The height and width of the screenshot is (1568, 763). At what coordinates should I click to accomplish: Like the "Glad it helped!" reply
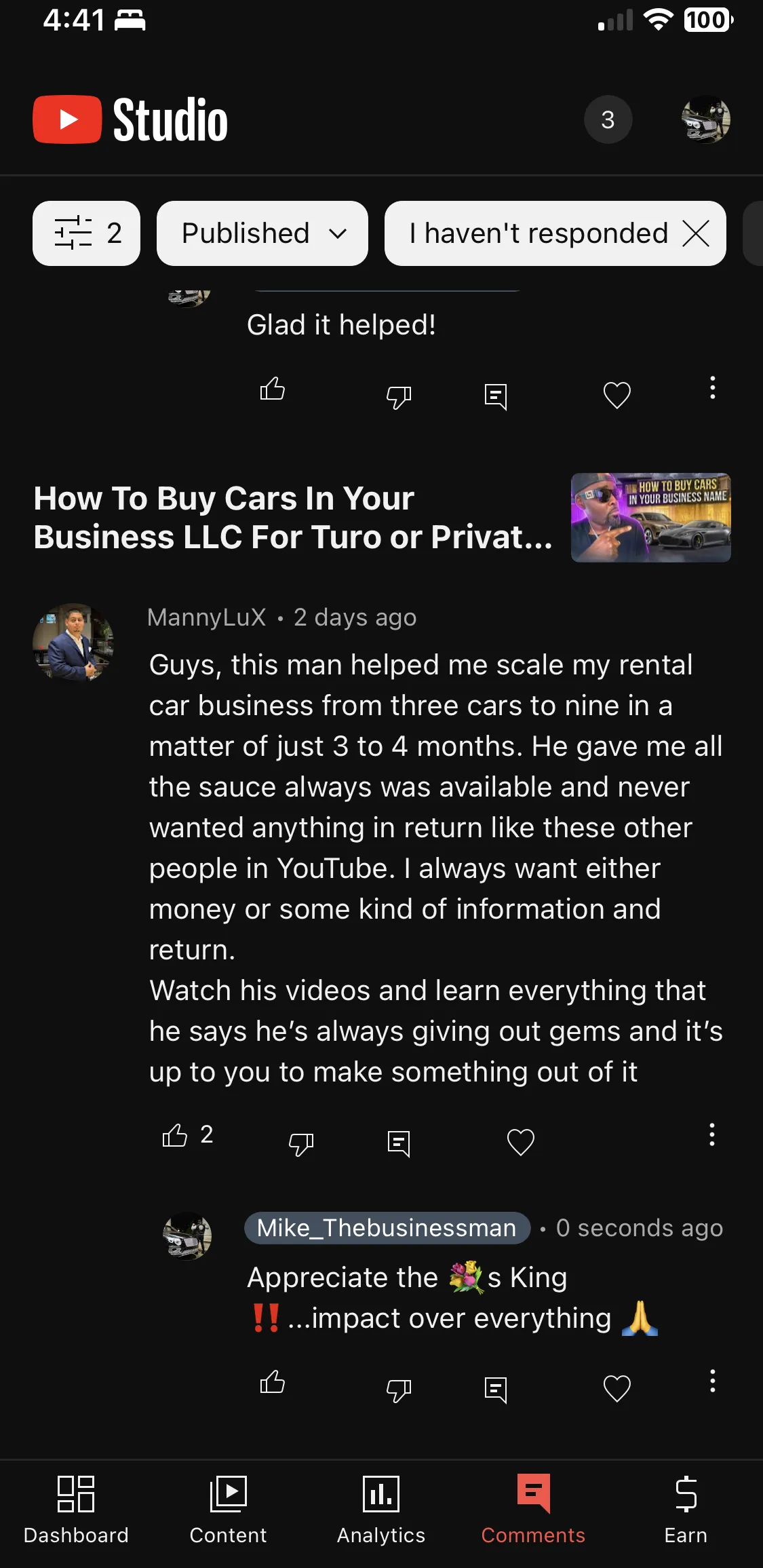coord(273,389)
